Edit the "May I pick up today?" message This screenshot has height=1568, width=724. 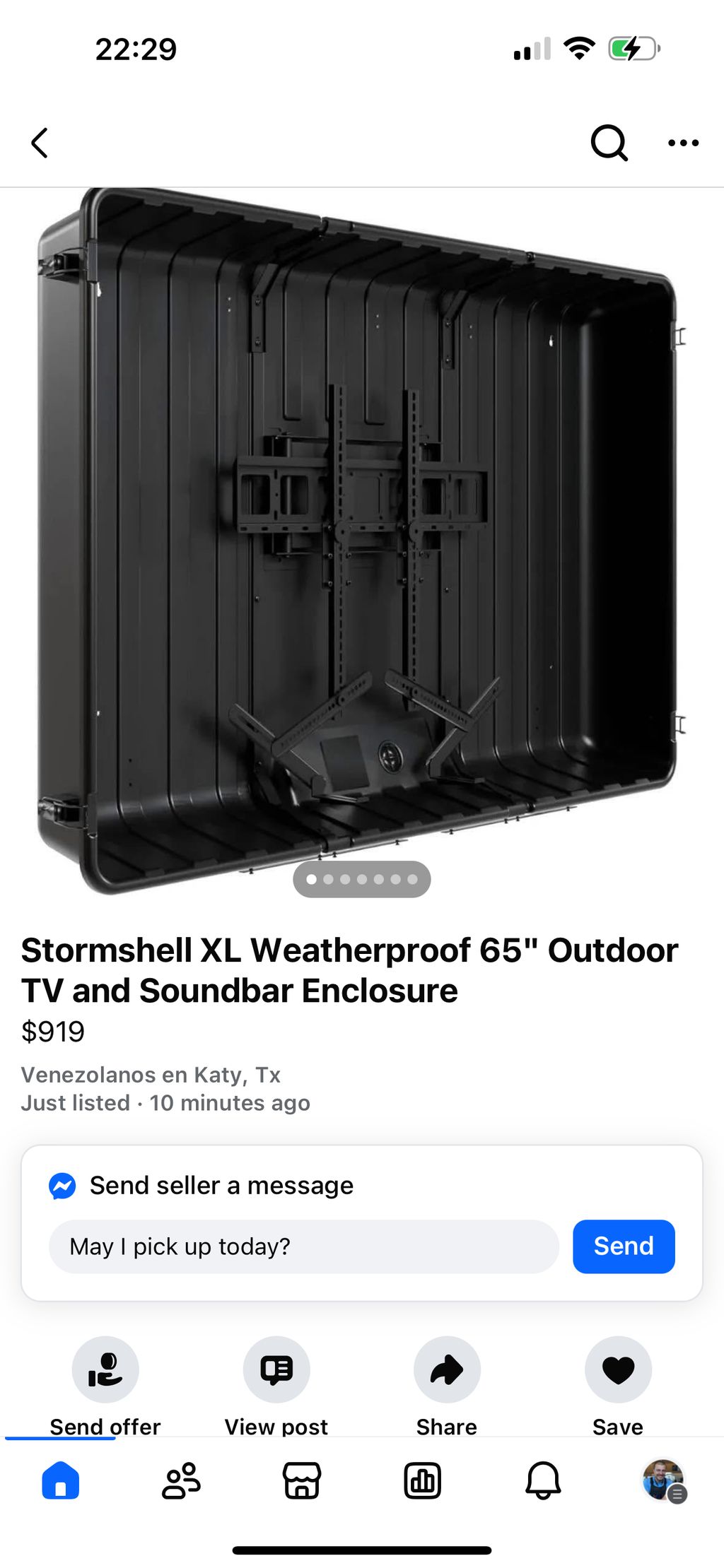pyautogui.click(x=303, y=1246)
